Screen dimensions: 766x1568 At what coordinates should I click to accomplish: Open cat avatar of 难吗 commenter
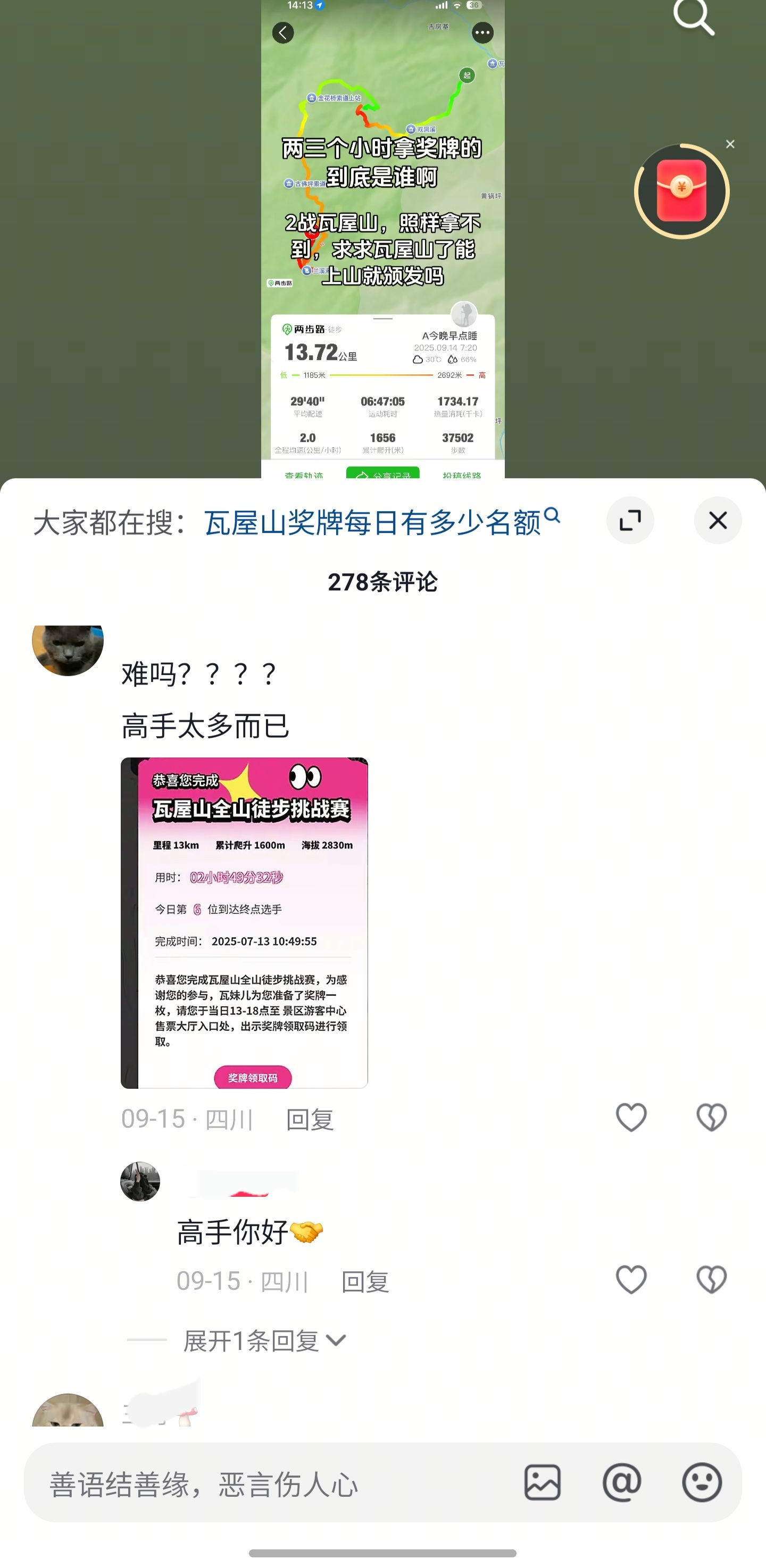pyautogui.click(x=68, y=647)
